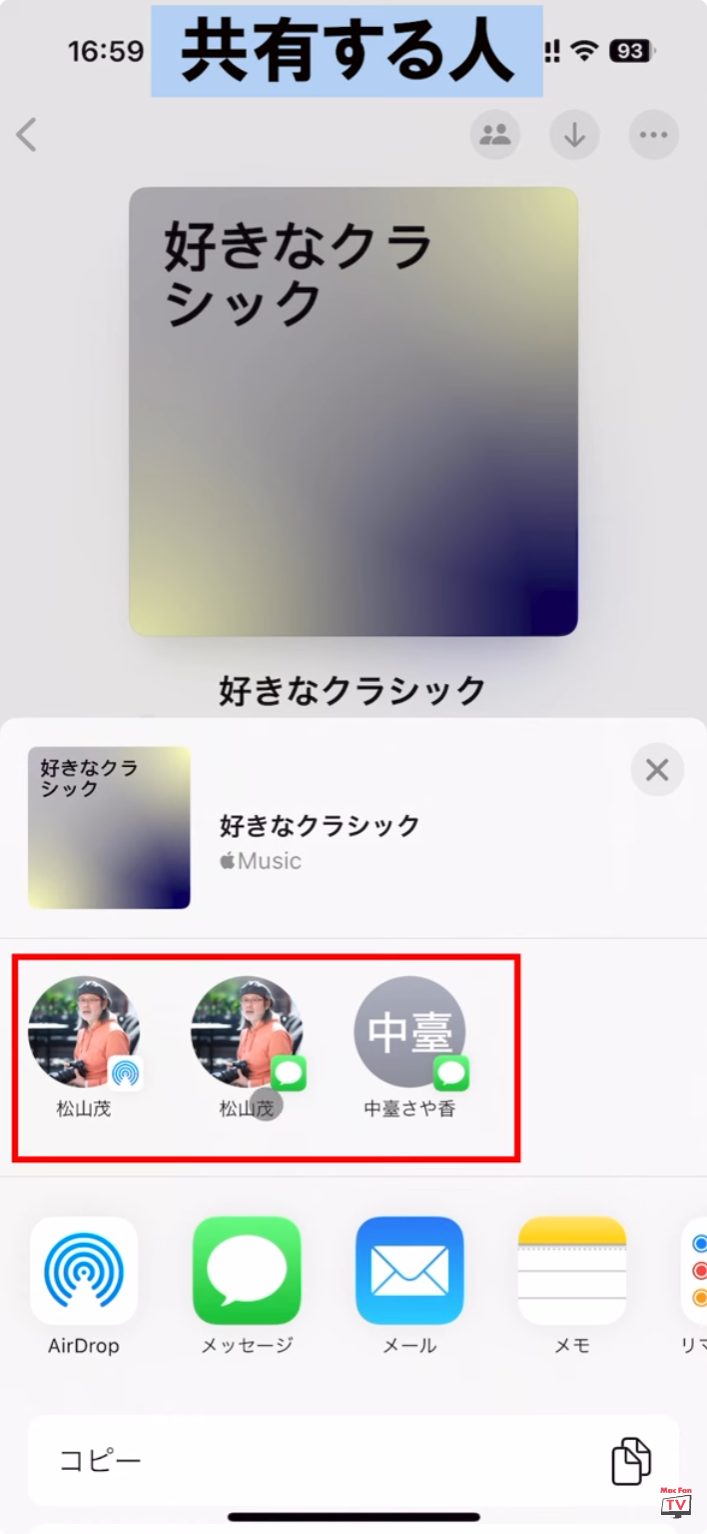The height and width of the screenshot is (1534, 707).
Task: Share via AirDrop app icon
Action: click(84, 1270)
